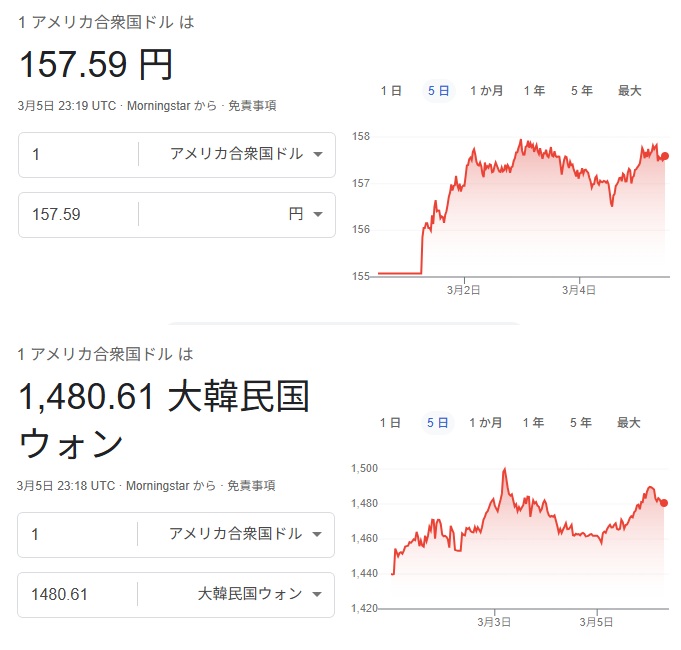Screen dimensions: 681x650
Task: Switch the won chart to 1か月
Action: click(x=486, y=423)
